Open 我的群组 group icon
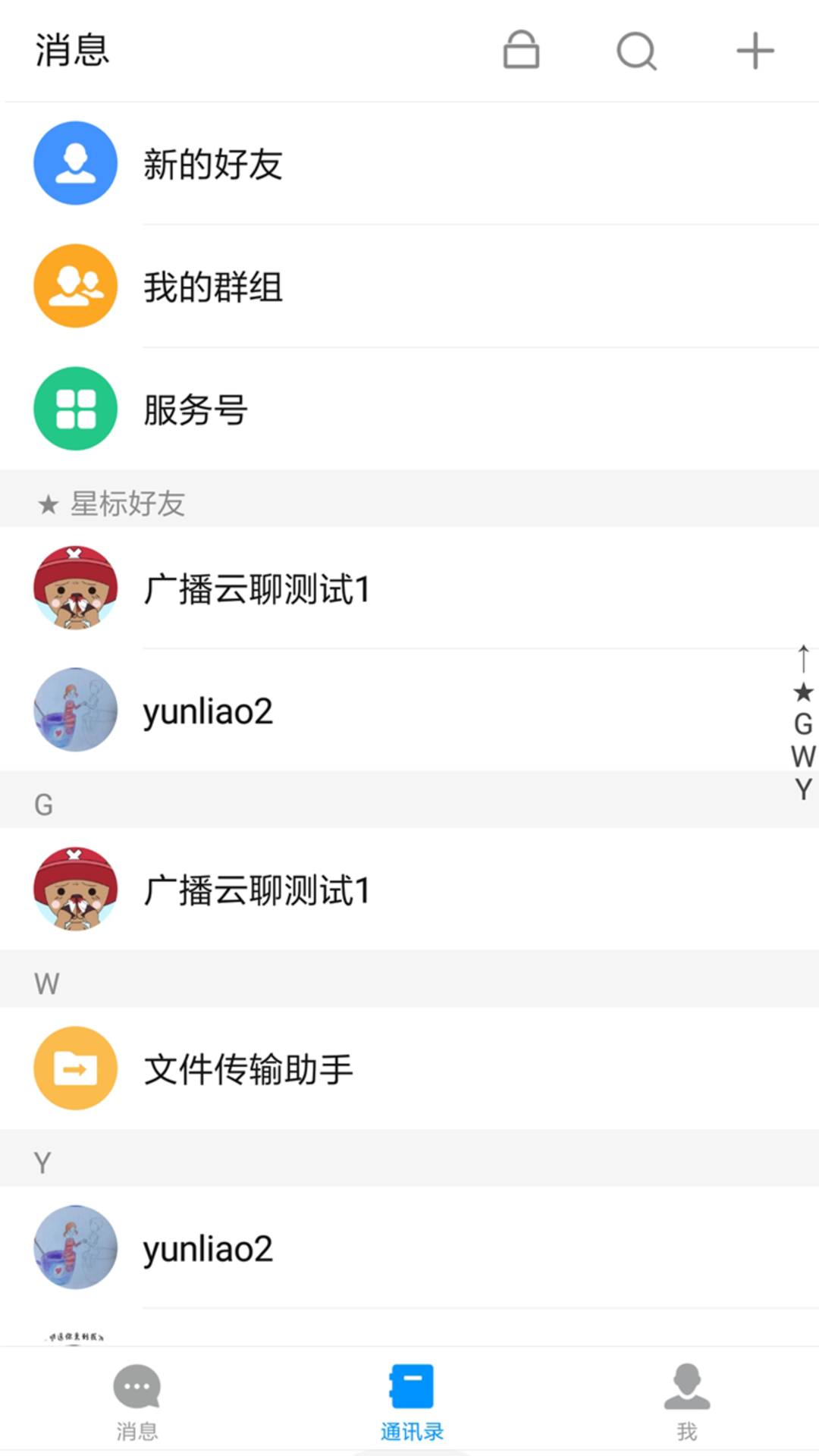 click(75, 287)
